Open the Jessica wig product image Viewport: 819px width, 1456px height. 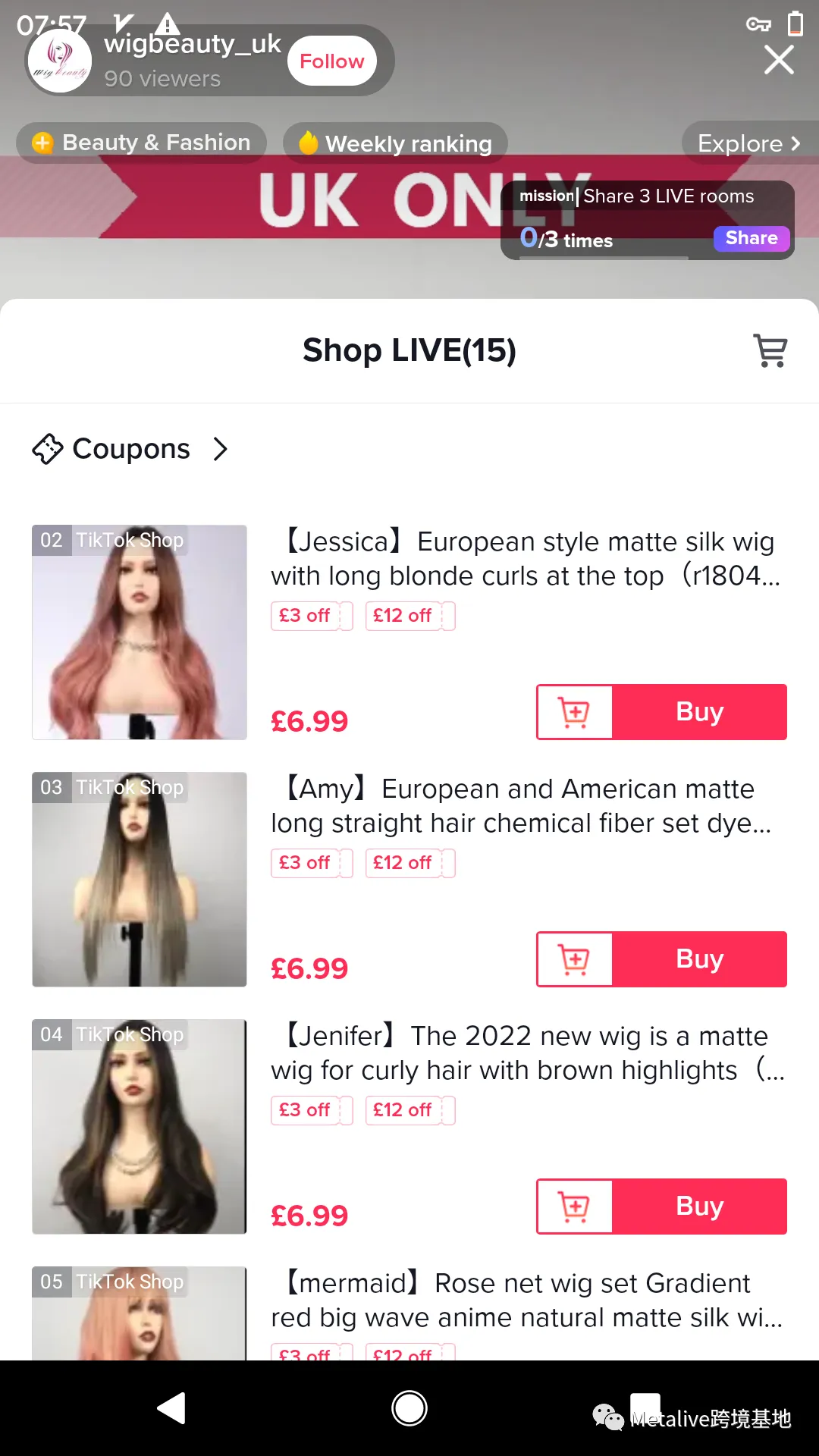(x=140, y=632)
